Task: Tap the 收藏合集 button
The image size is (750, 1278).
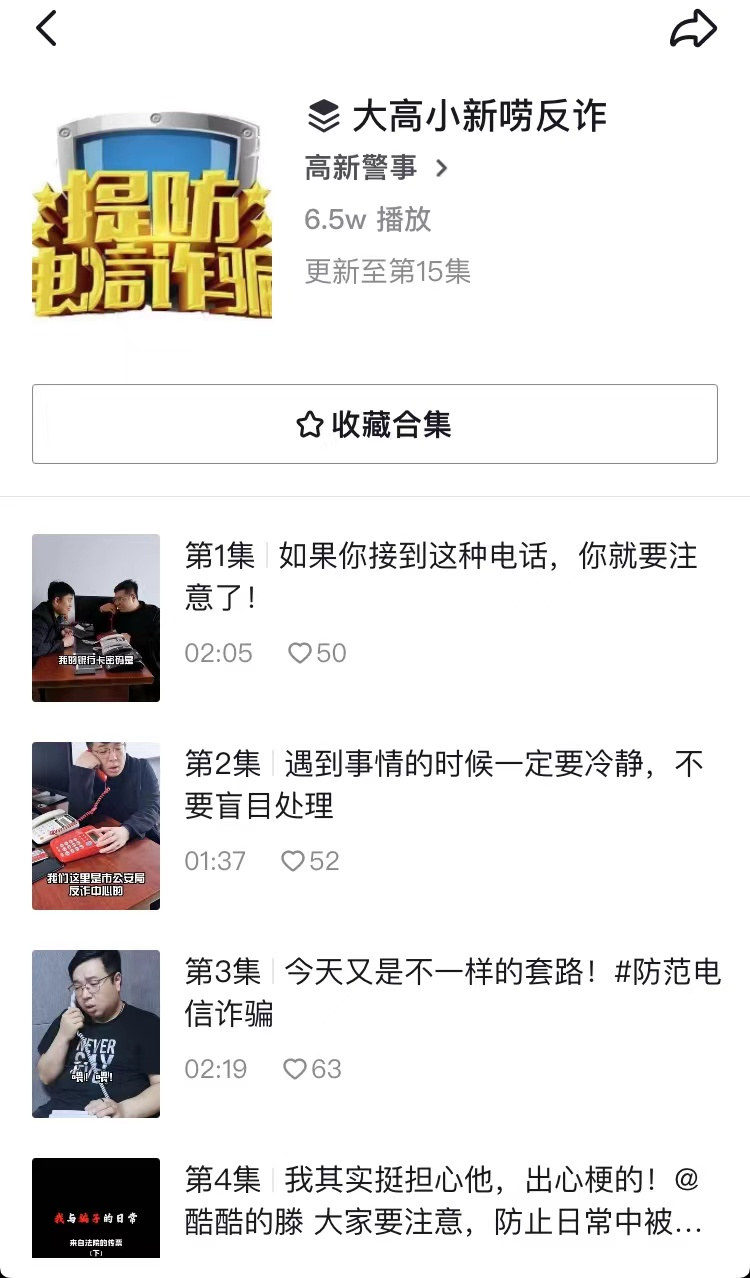Action: click(x=375, y=424)
